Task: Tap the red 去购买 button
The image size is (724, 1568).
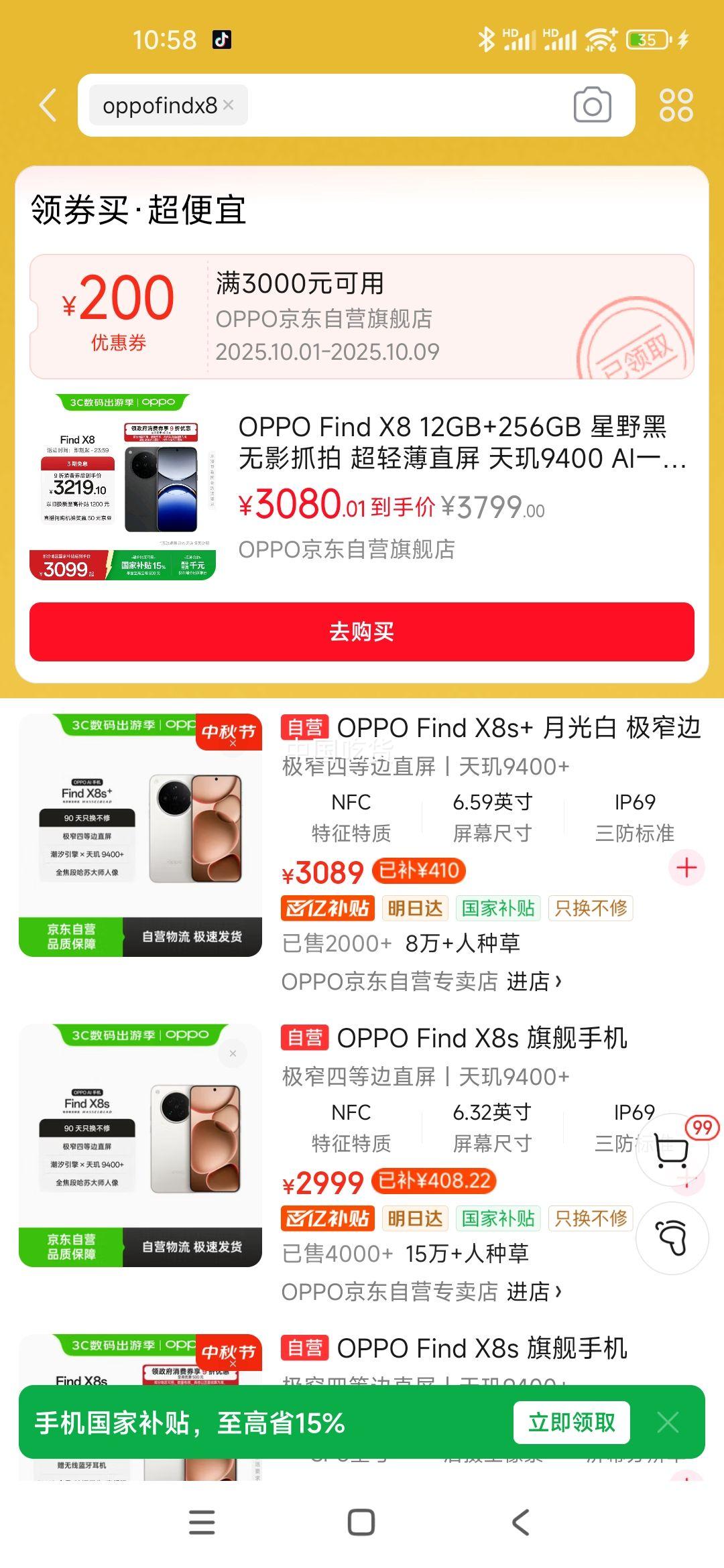Action: [362, 631]
